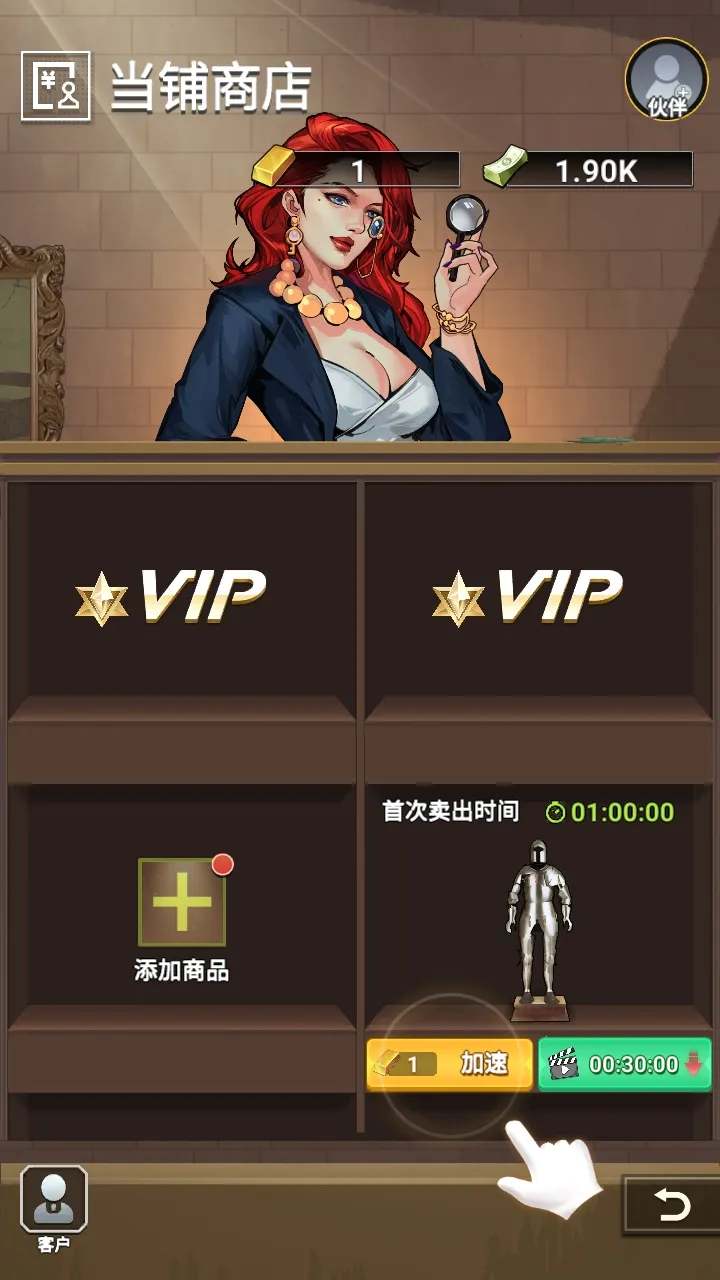Watch video to cut 00:30:00
Screen dimensions: 720x1280
tap(625, 1064)
